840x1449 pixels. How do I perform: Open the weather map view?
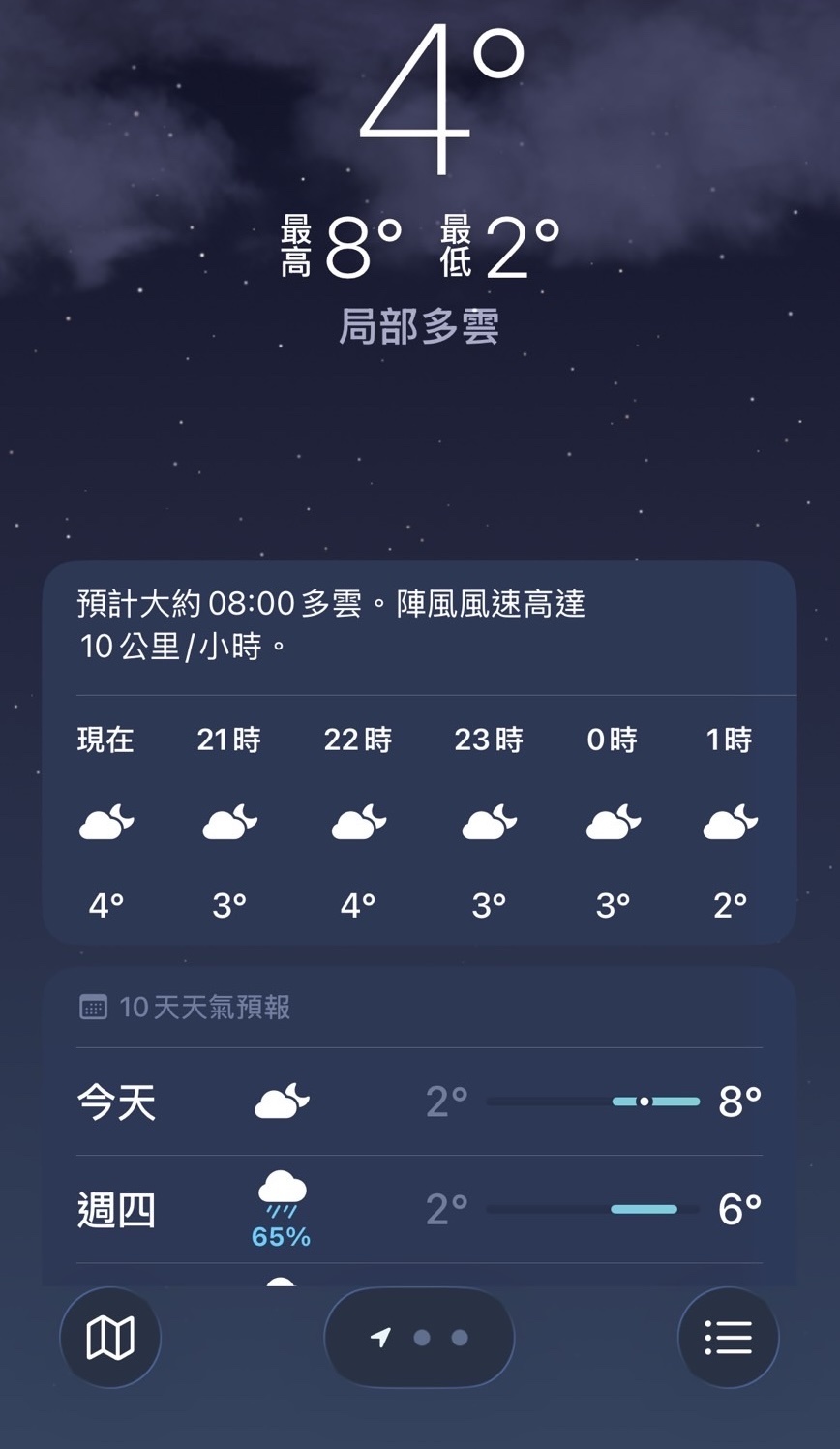point(110,1338)
